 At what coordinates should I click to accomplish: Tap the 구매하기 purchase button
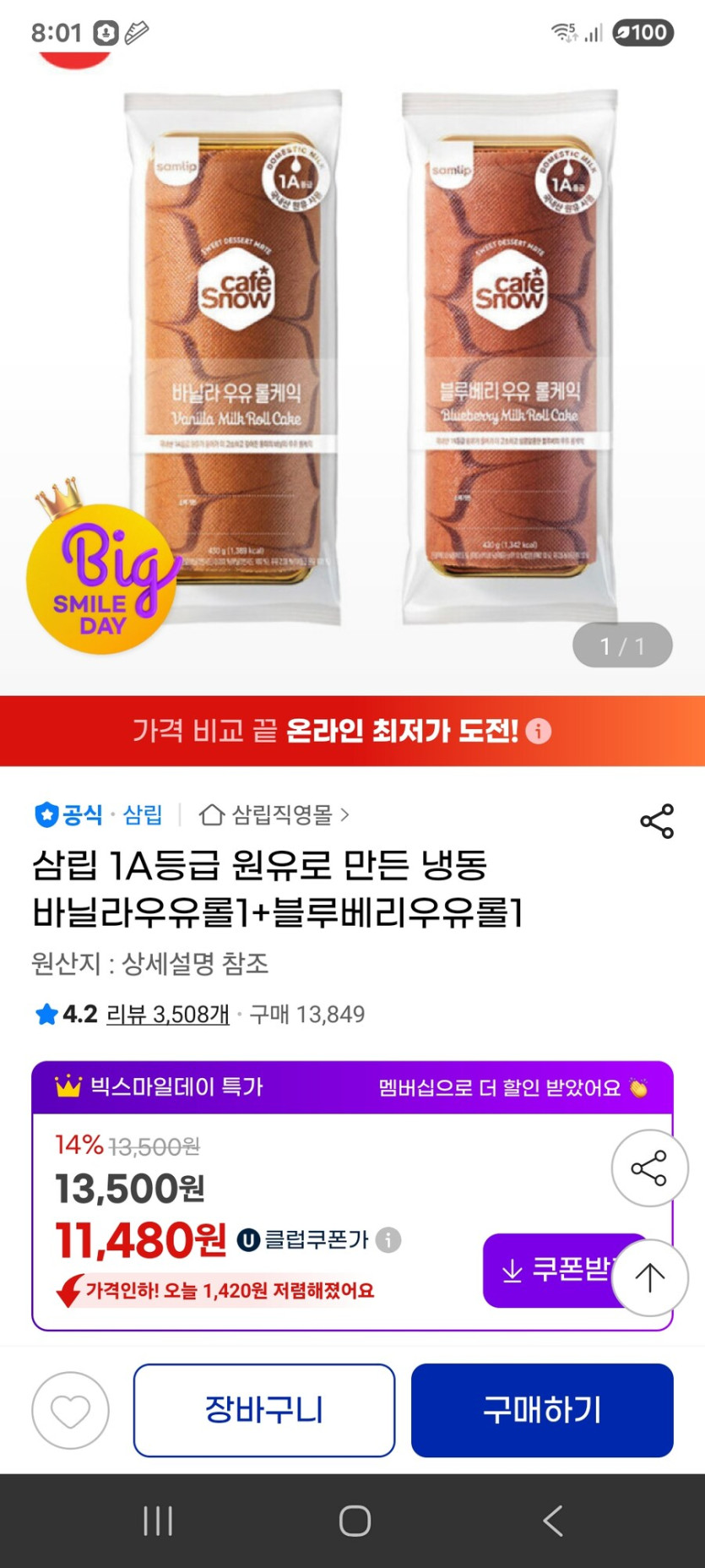coord(541,1411)
